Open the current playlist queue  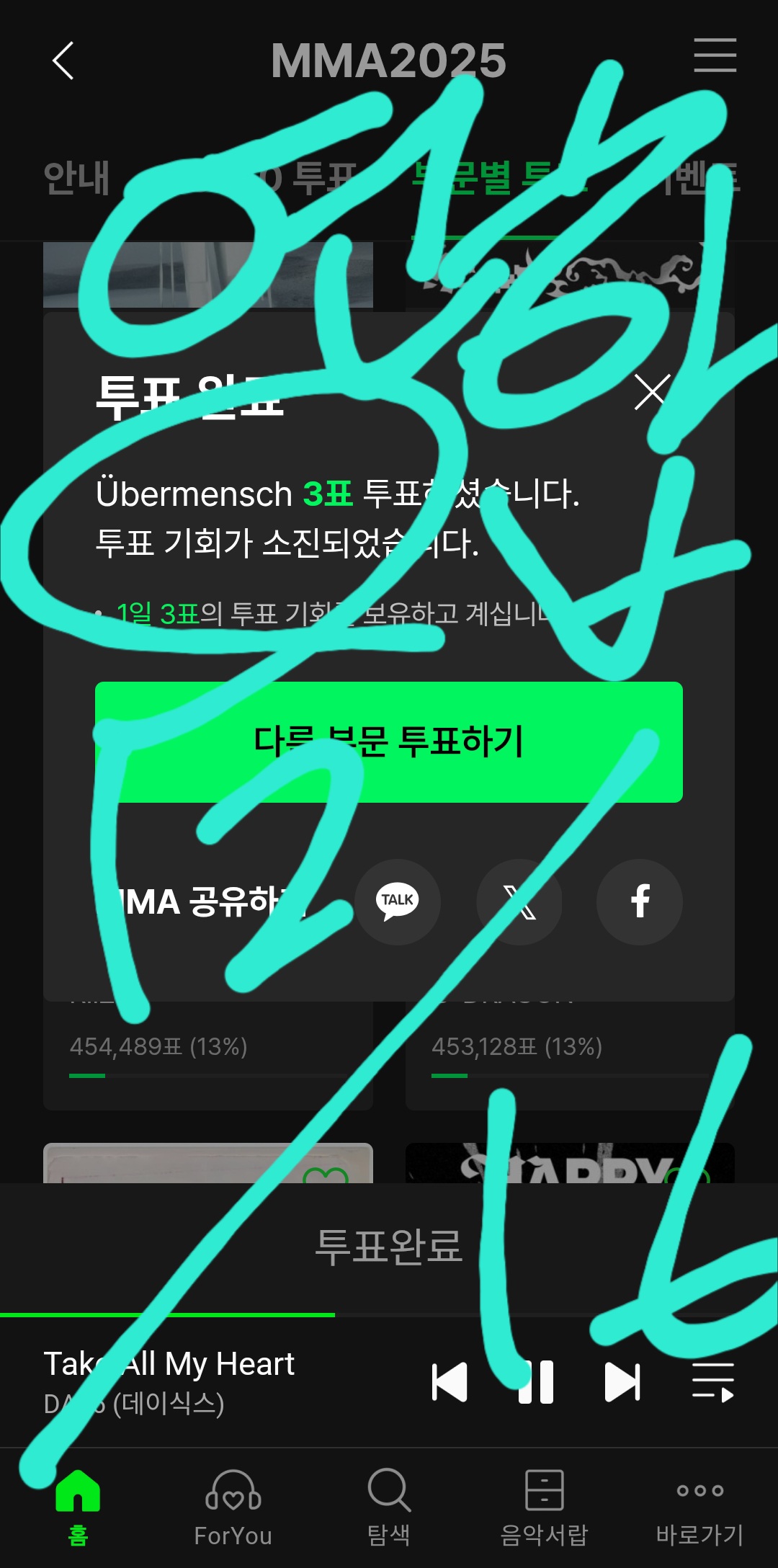coord(713,1382)
